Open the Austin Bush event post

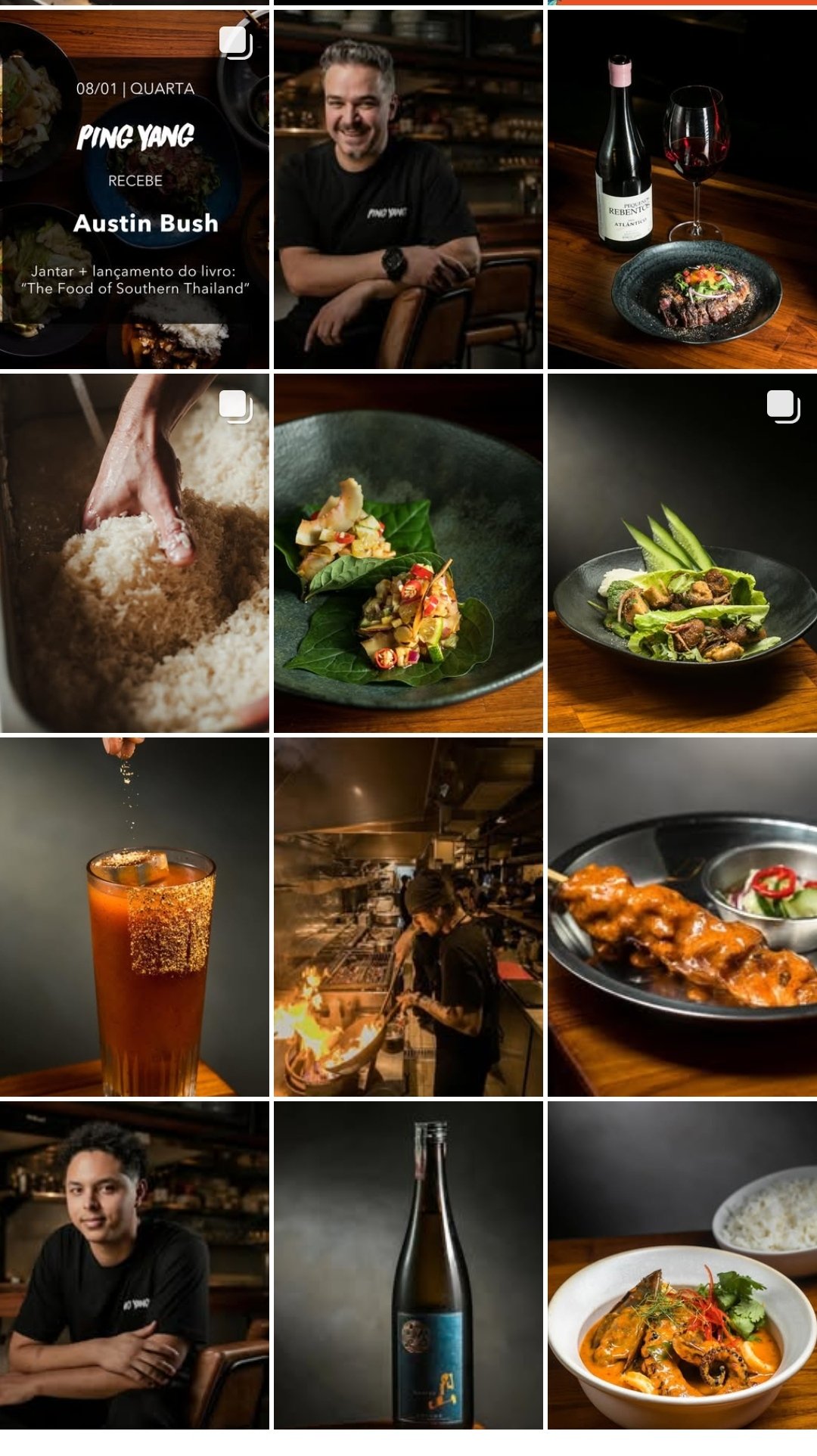135,189
